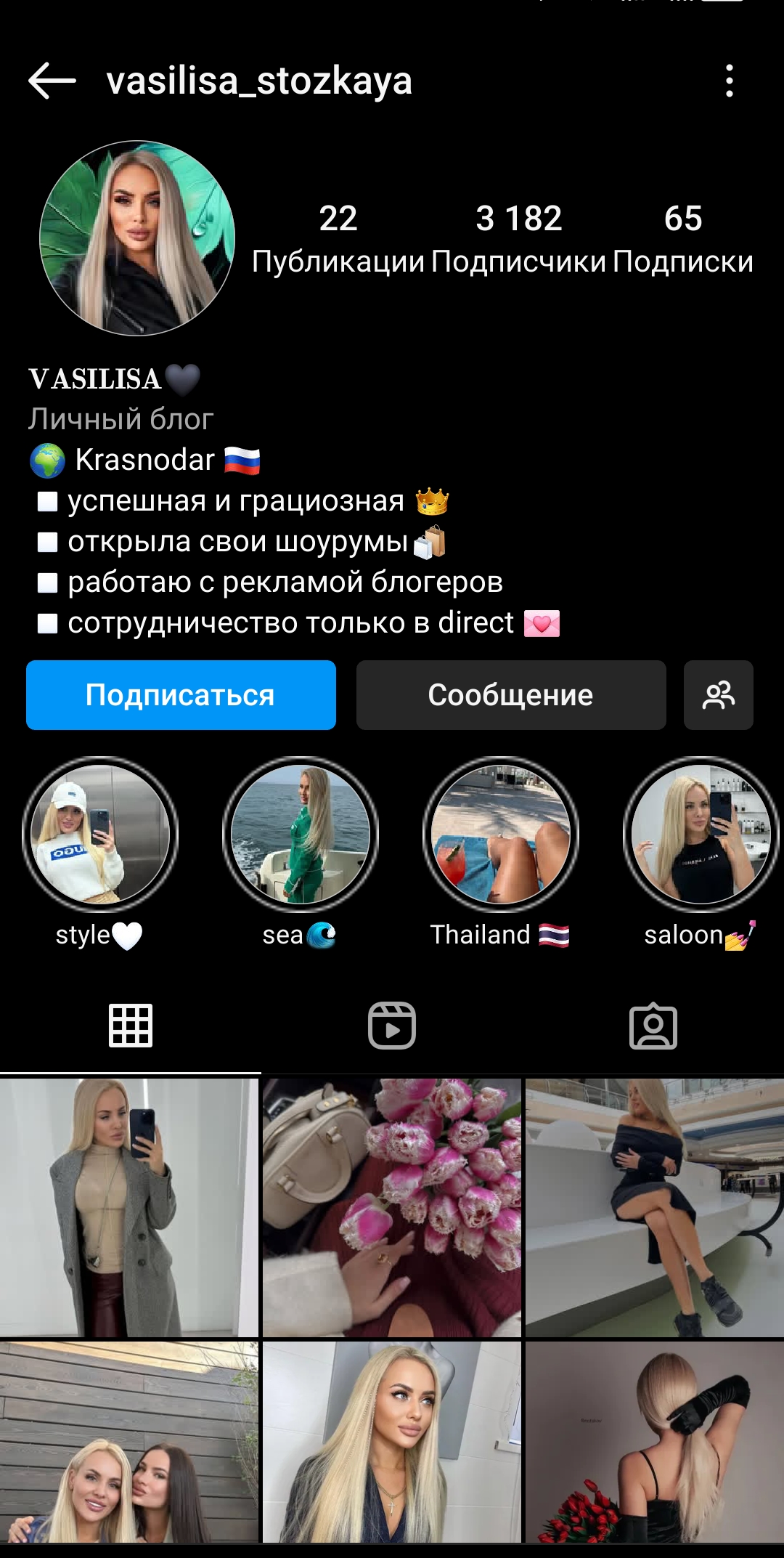
Task: Open the sea story highlight
Action: [300, 834]
